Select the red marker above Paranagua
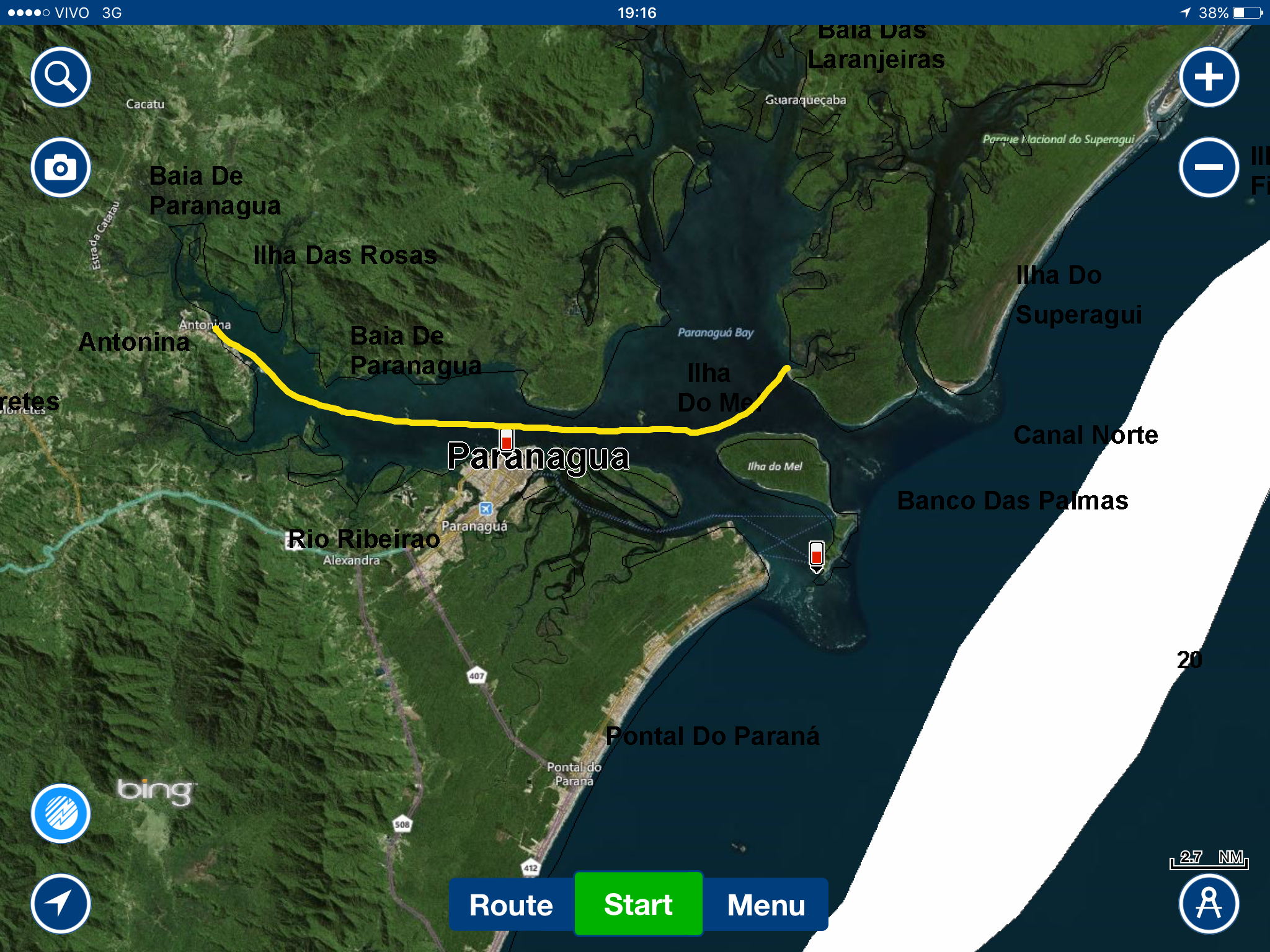Screen dimensions: 1270x952 tap(507, 441)
